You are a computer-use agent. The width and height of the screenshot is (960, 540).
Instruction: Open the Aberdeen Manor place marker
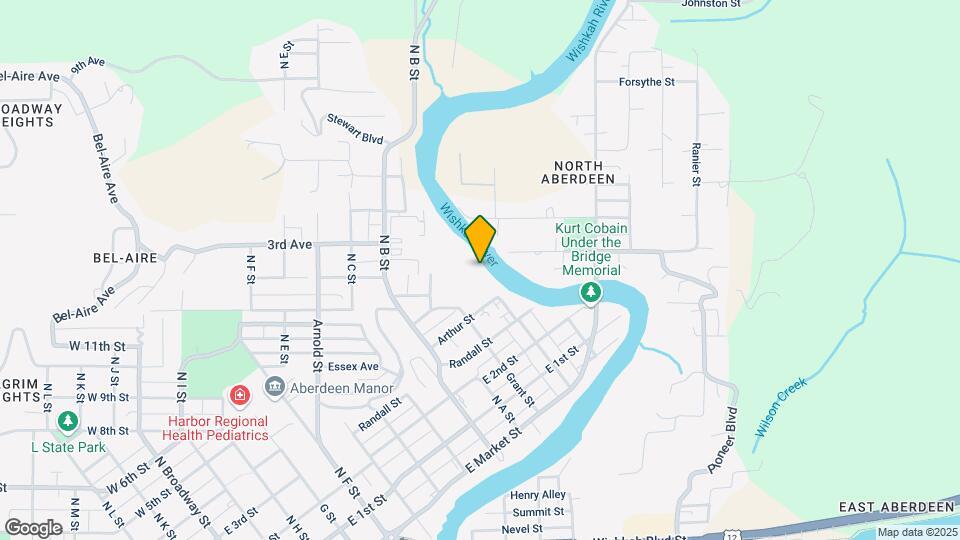pyautogui.click(x=275, y=387)
